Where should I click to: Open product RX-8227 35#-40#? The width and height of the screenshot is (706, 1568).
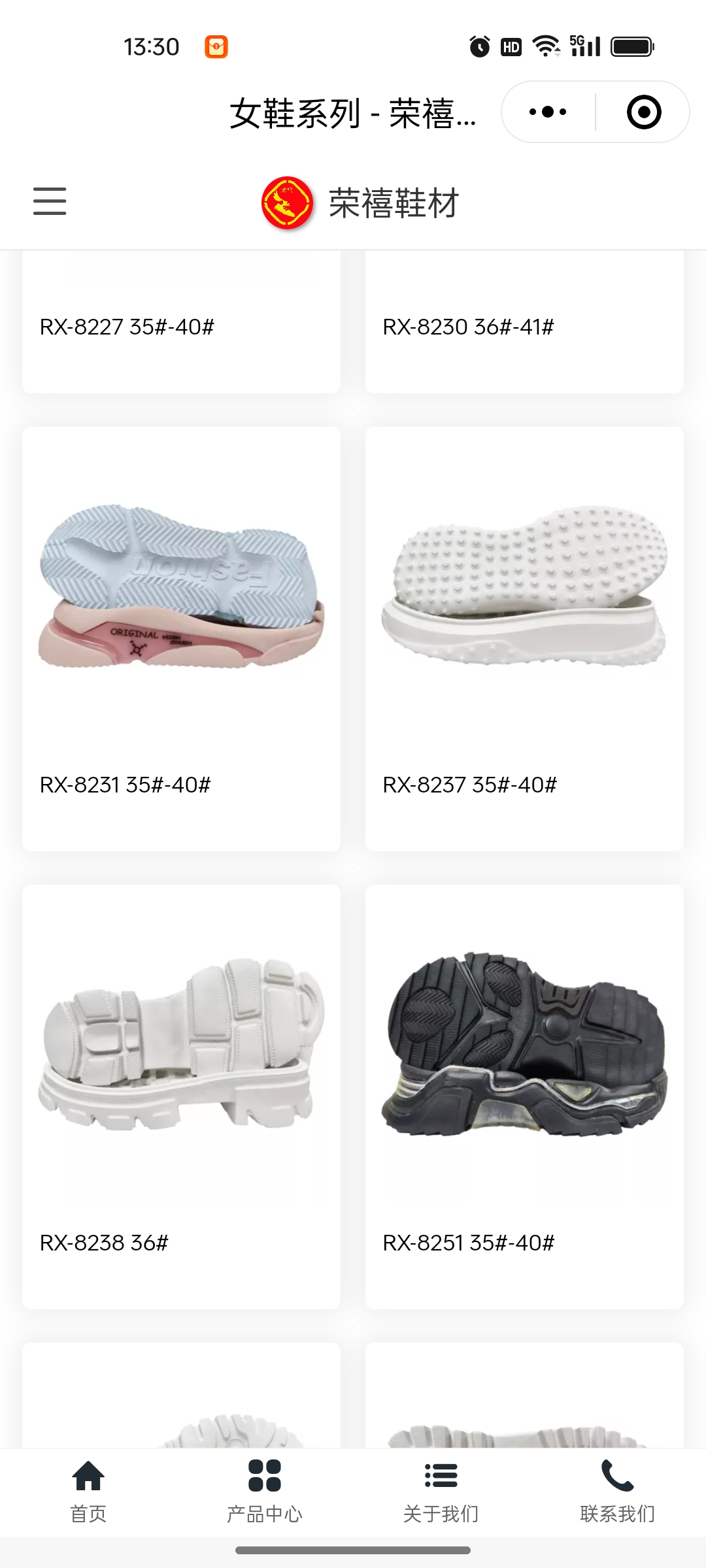(x=181, y=325)
